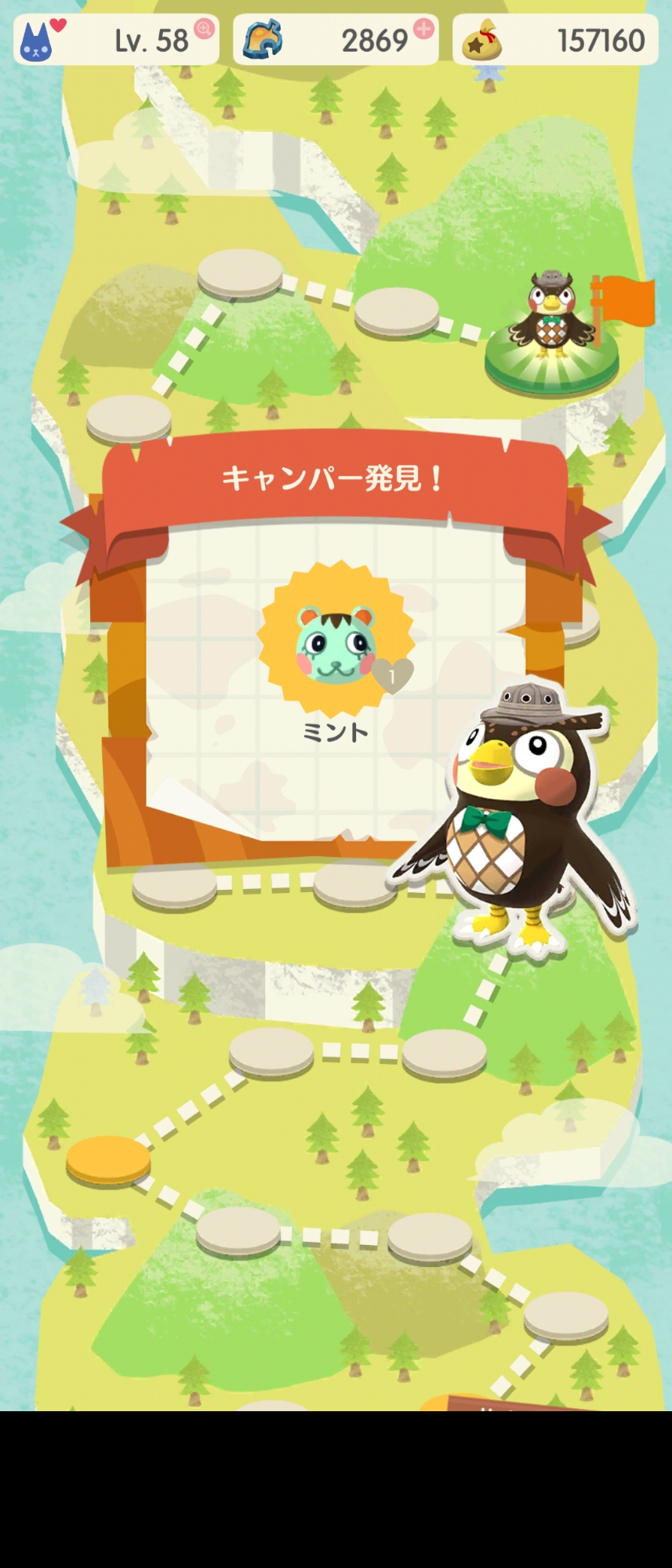This screenshot has height=1568, width=672.
Task: Add more Leaf Tickets with plus
Action: tap(423, 30)
